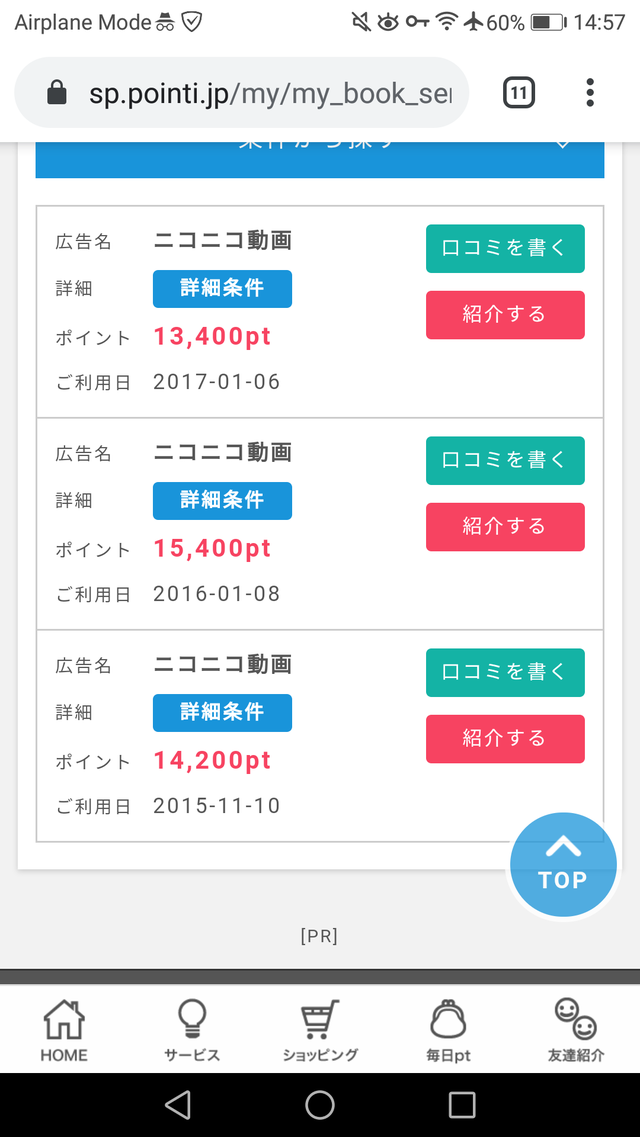Expand the blue filter bar at top

(320, 160)
